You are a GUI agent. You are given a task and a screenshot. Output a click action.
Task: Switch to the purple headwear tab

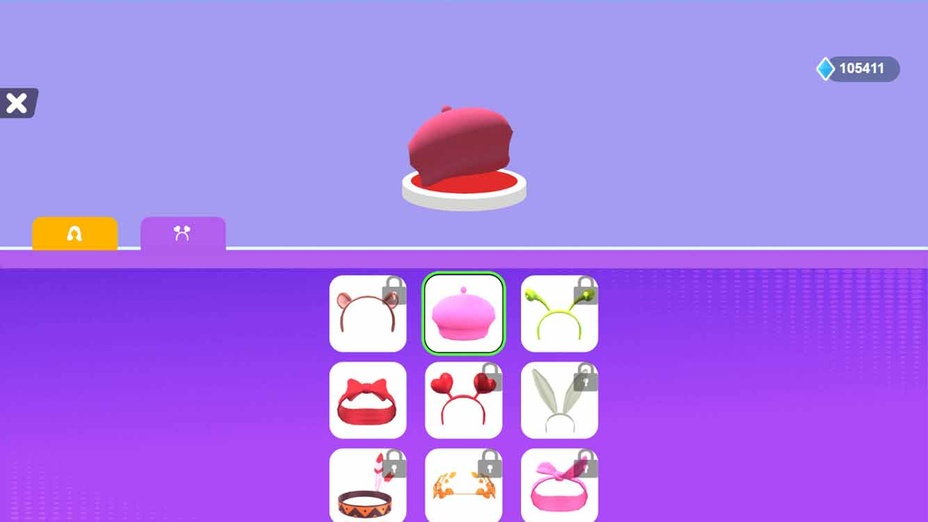(182, 233)
